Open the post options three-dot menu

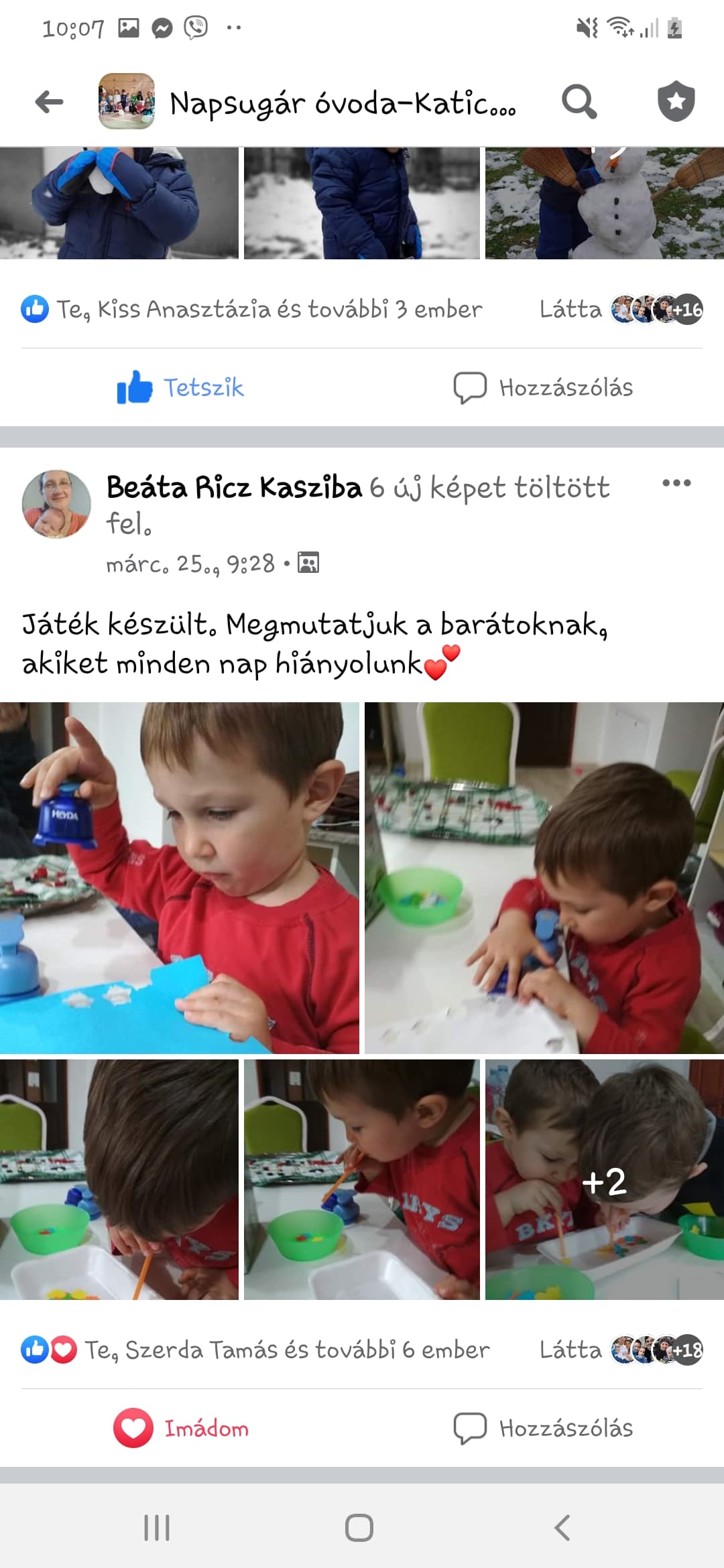click(676, 483)
